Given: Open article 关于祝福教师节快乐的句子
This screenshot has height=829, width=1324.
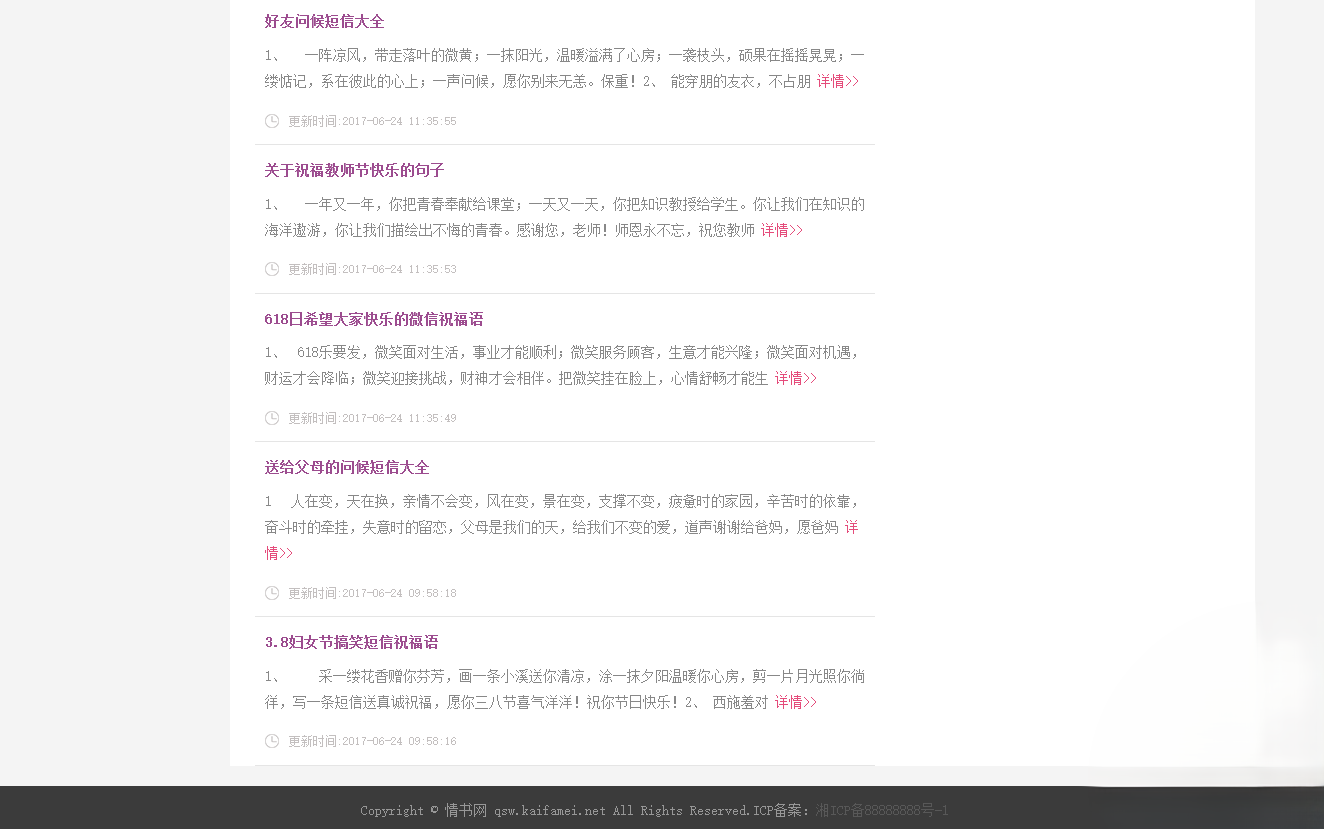Looking at the screenshot, I should 354,170.
